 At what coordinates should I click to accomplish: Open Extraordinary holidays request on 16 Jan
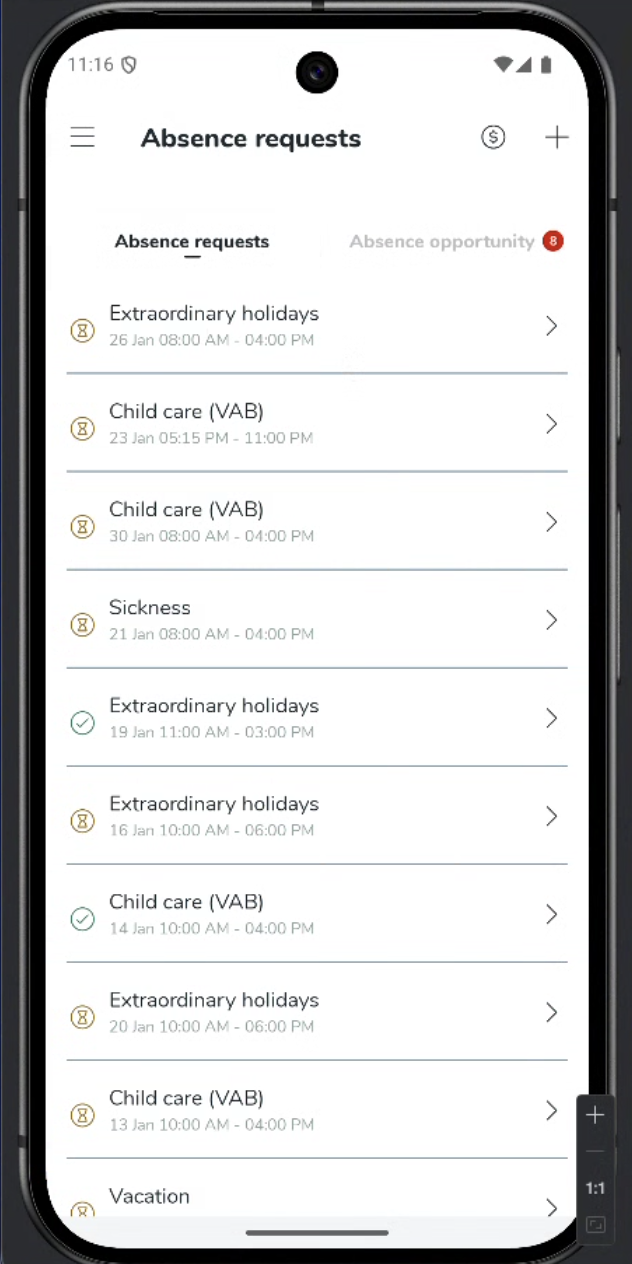coord(316,816)
